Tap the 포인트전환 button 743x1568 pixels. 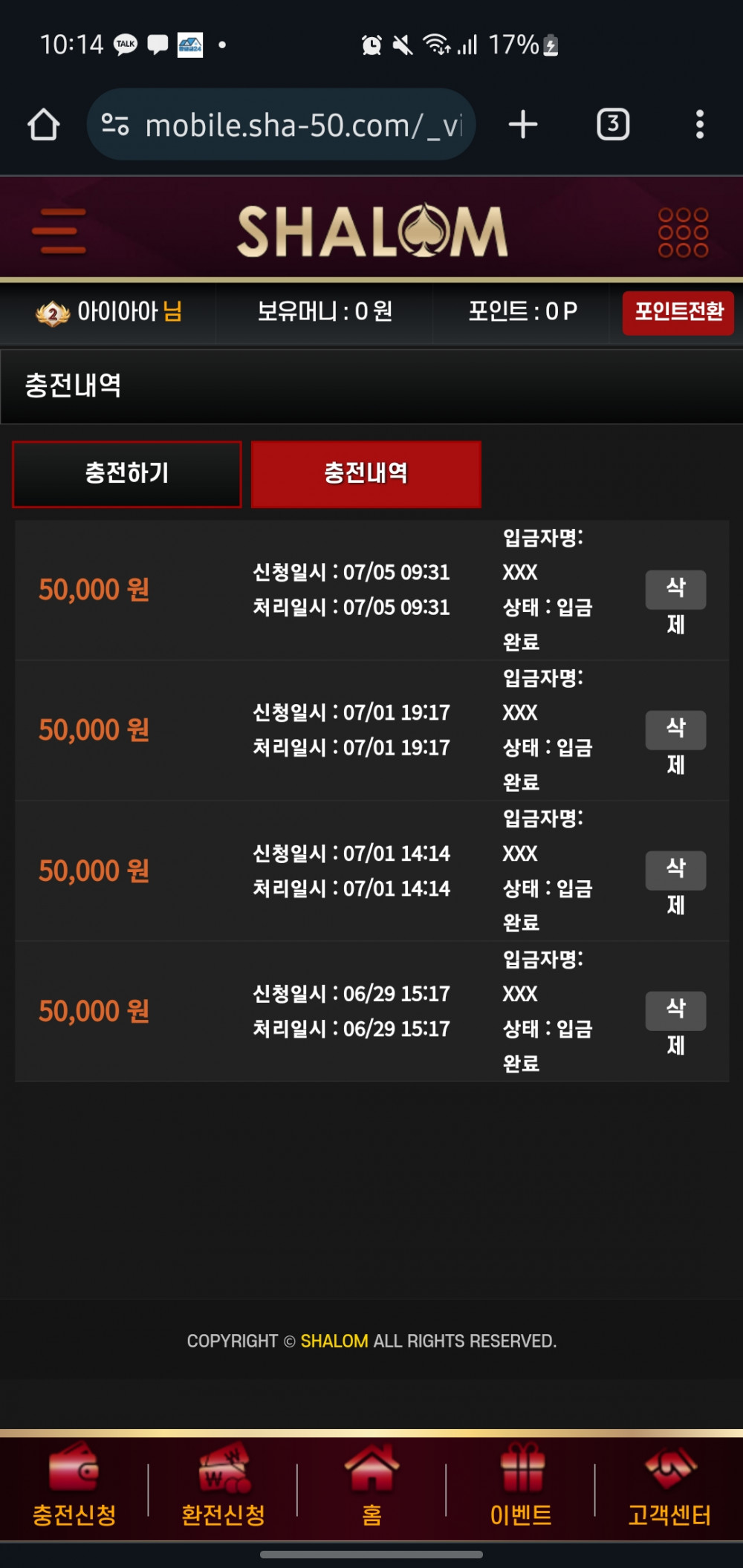678,313
